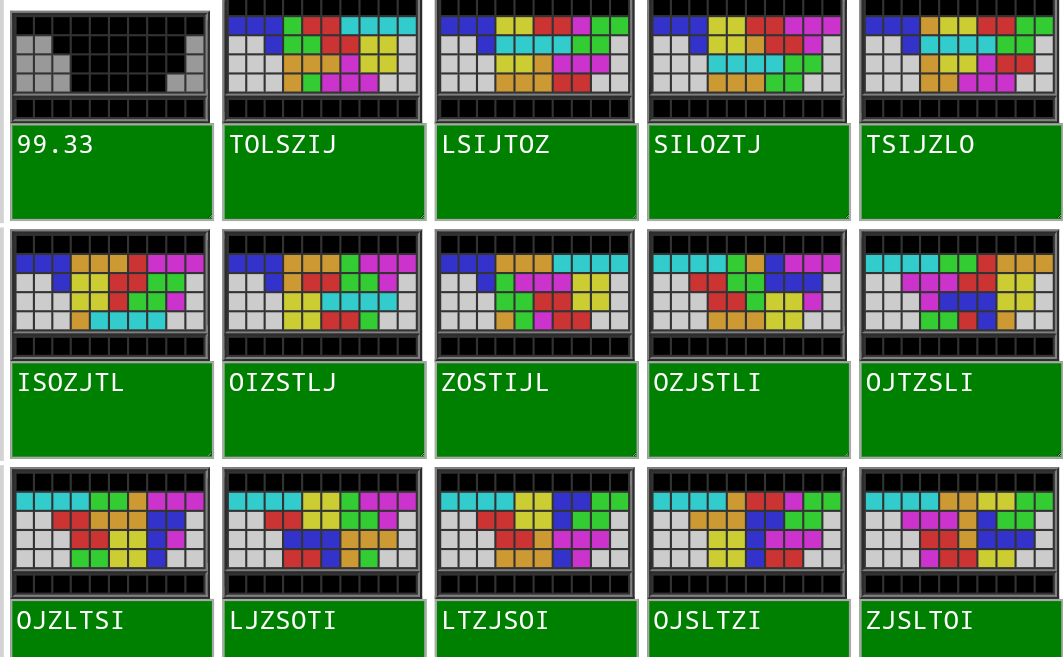Tap the LJZSOTI text field

point(324,628)
